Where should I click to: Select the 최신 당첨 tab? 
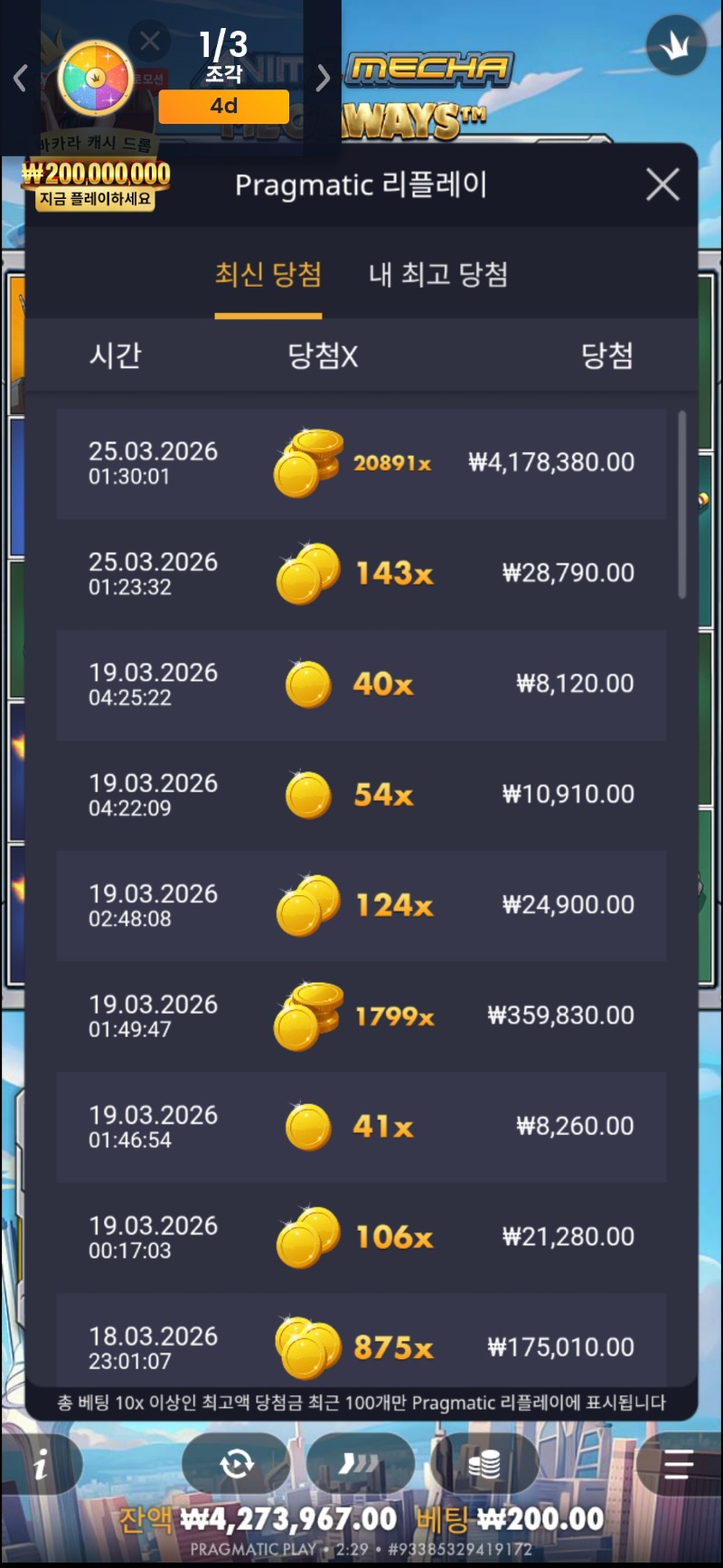pyautogui.click(x=268, y=274)
